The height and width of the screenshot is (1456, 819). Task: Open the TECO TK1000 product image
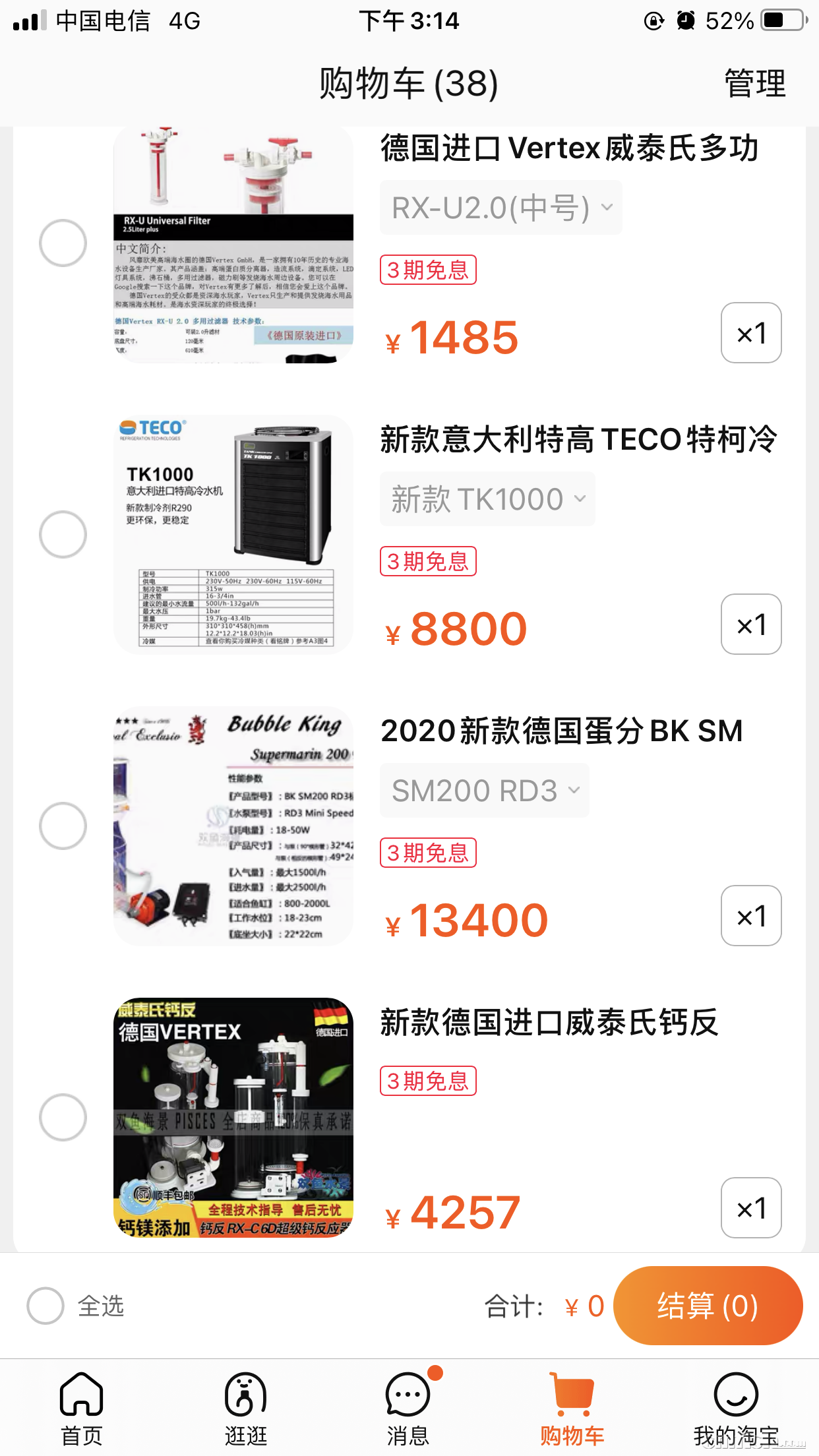tap(233, 534)
